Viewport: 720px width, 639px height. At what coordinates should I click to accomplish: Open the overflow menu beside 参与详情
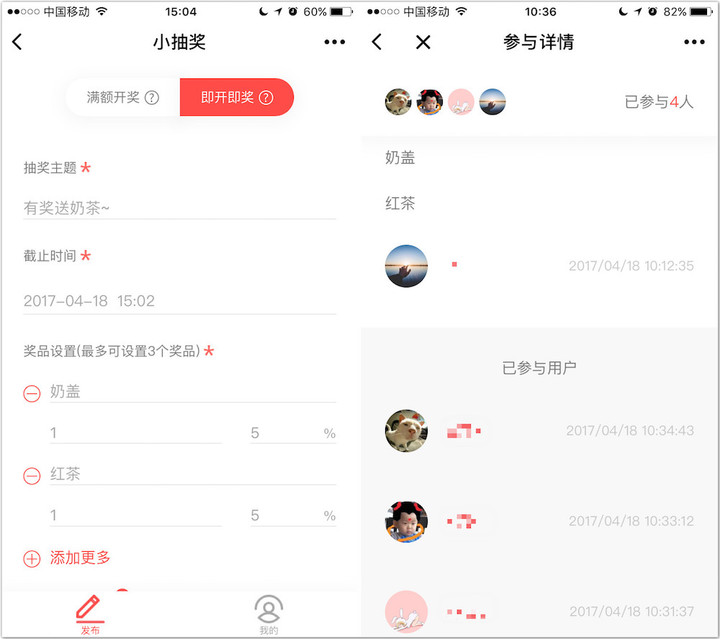[x=694, y=42]
